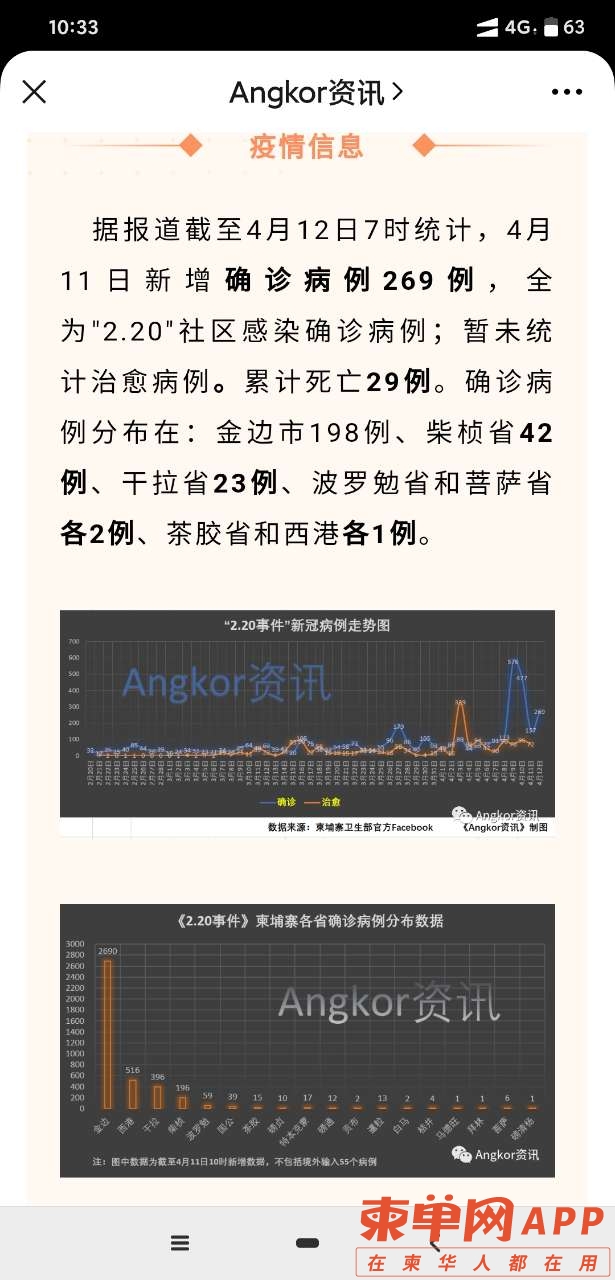The image size is (615, 1280).
Task: Tap the system home button
Action: tap(307, 1242)
